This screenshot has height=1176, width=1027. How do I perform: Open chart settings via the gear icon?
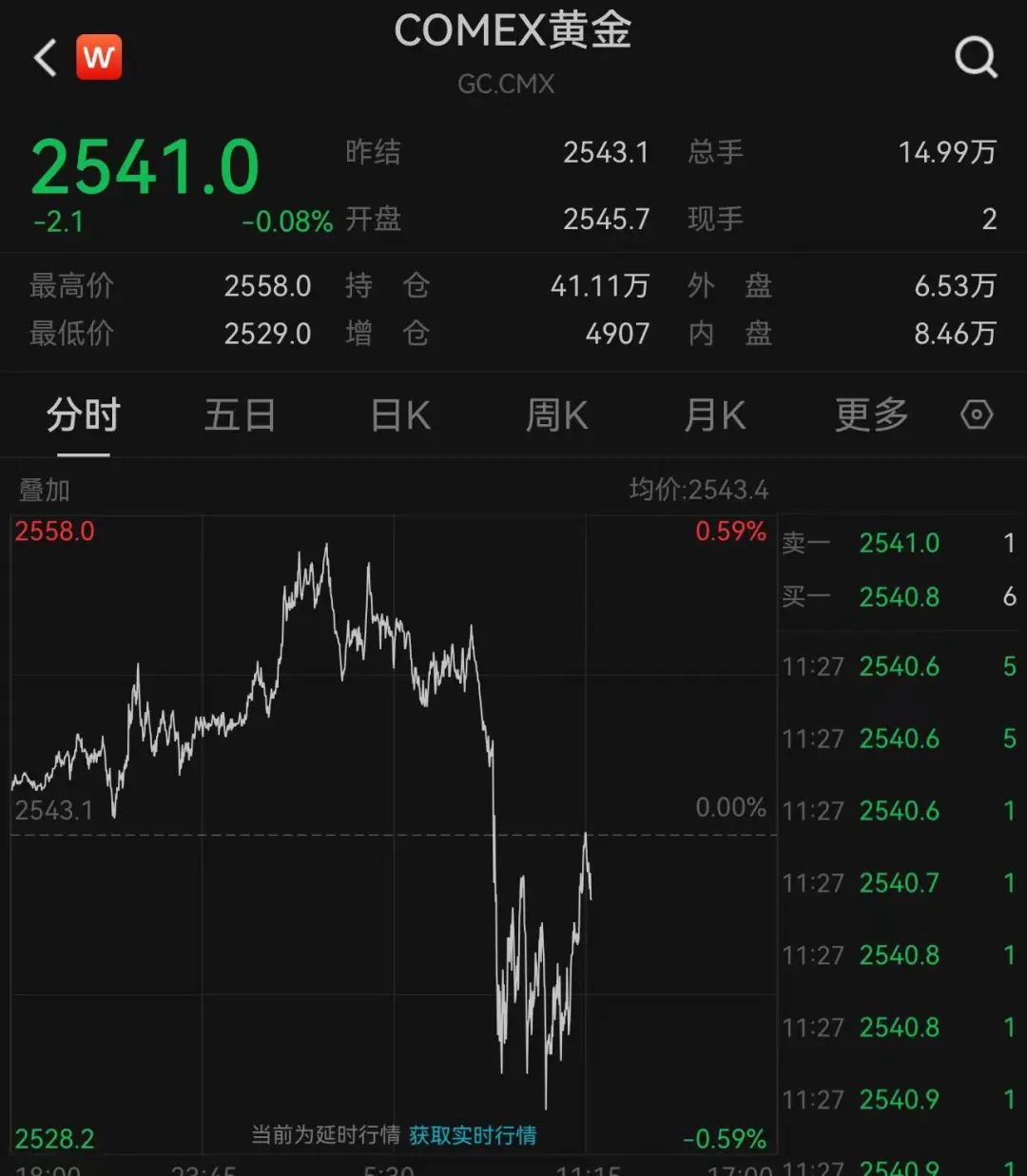pos(976,414)
